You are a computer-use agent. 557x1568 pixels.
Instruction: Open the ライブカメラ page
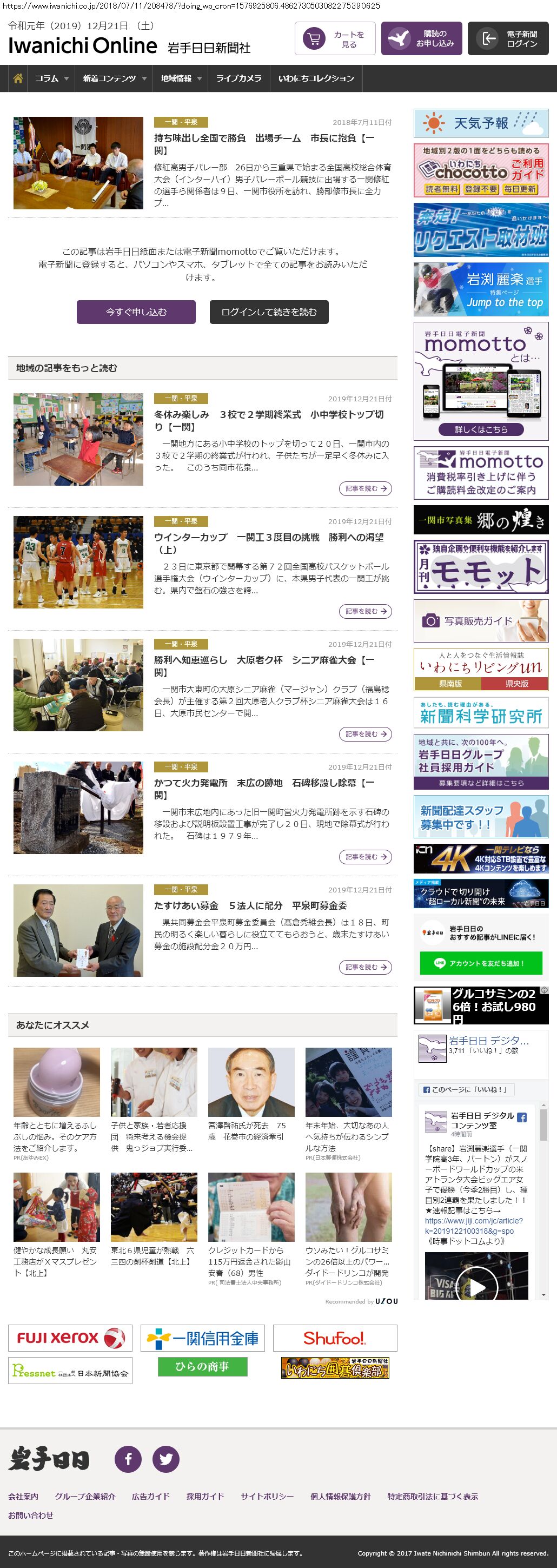pyautogui.click(x=238, y=78)
